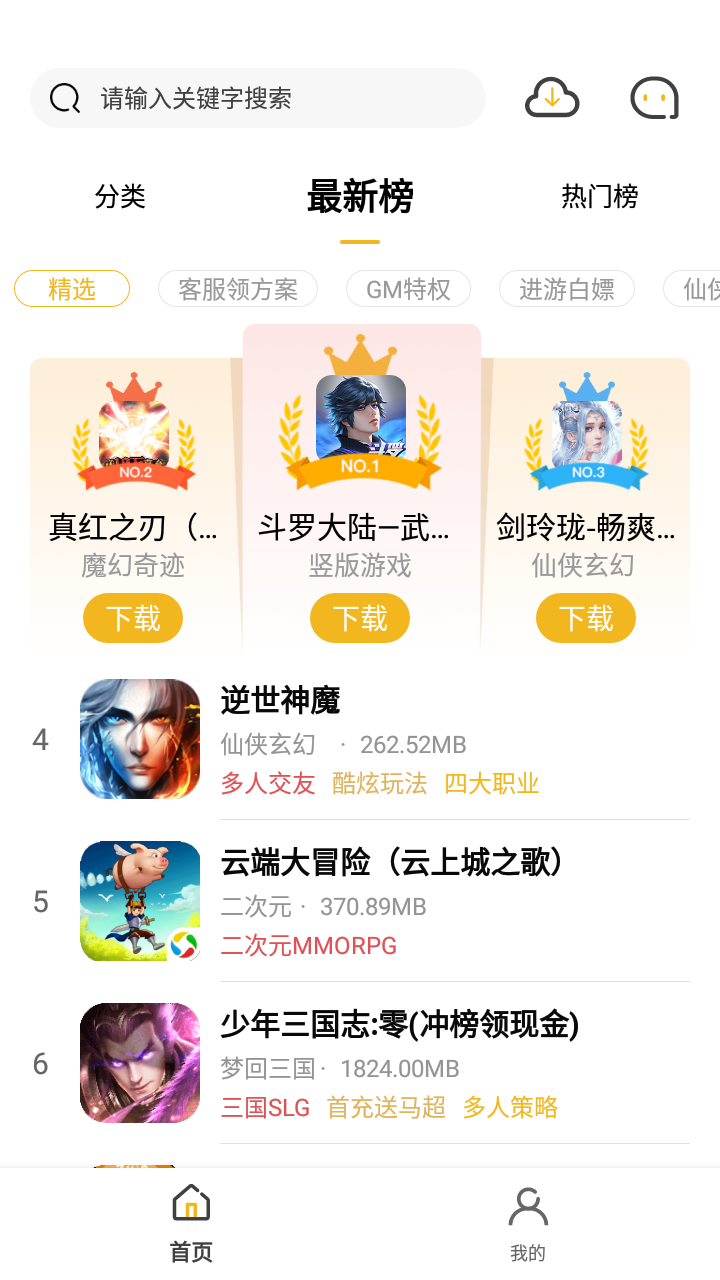Switch to the 热门榜 tab
Viewport: 720px width, 1280px height.
[x=600, y=196]
